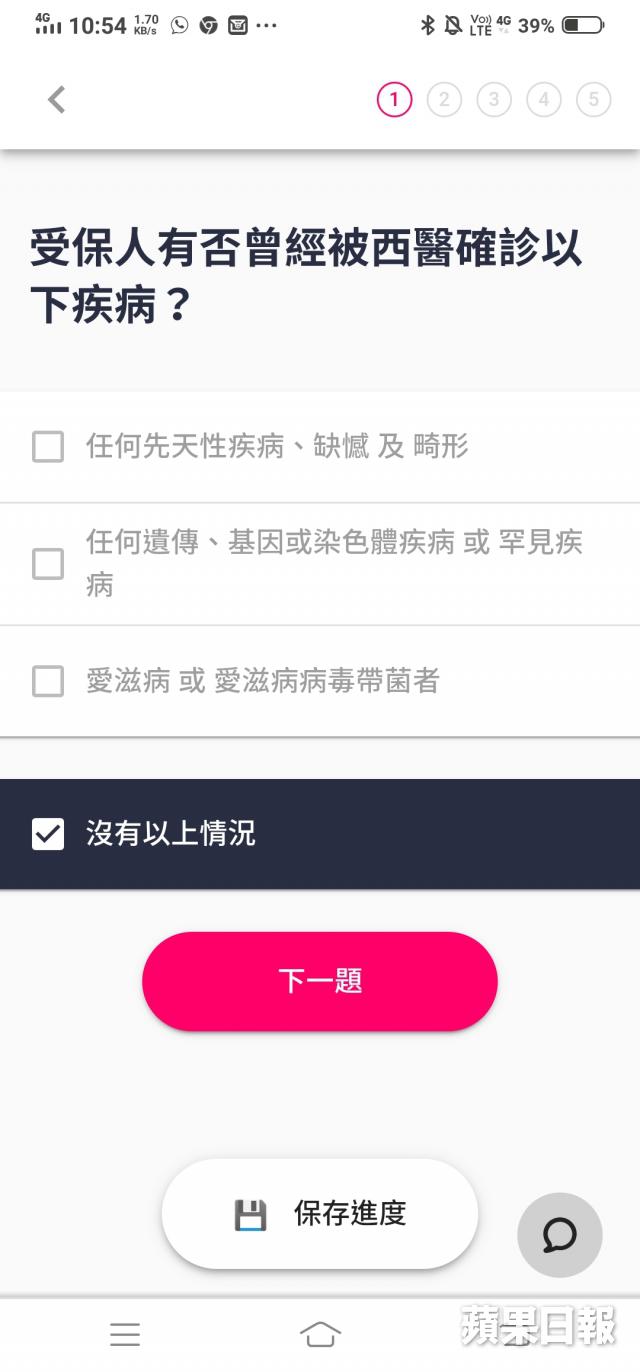Uncheck 沒有以上情況 checkbox
The width and height of the screenshot is (640, 1372).
(48, 834)
